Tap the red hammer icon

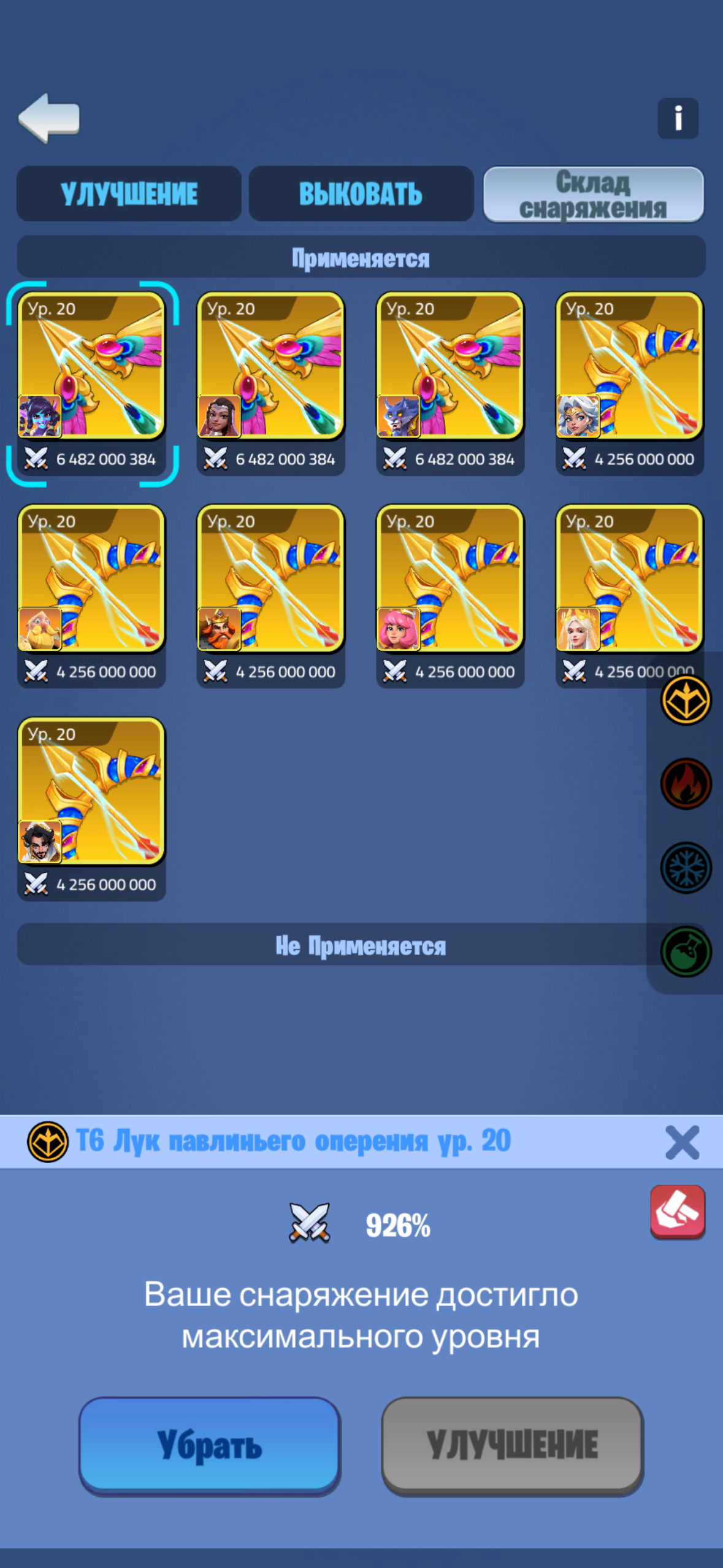(677, 1211)
